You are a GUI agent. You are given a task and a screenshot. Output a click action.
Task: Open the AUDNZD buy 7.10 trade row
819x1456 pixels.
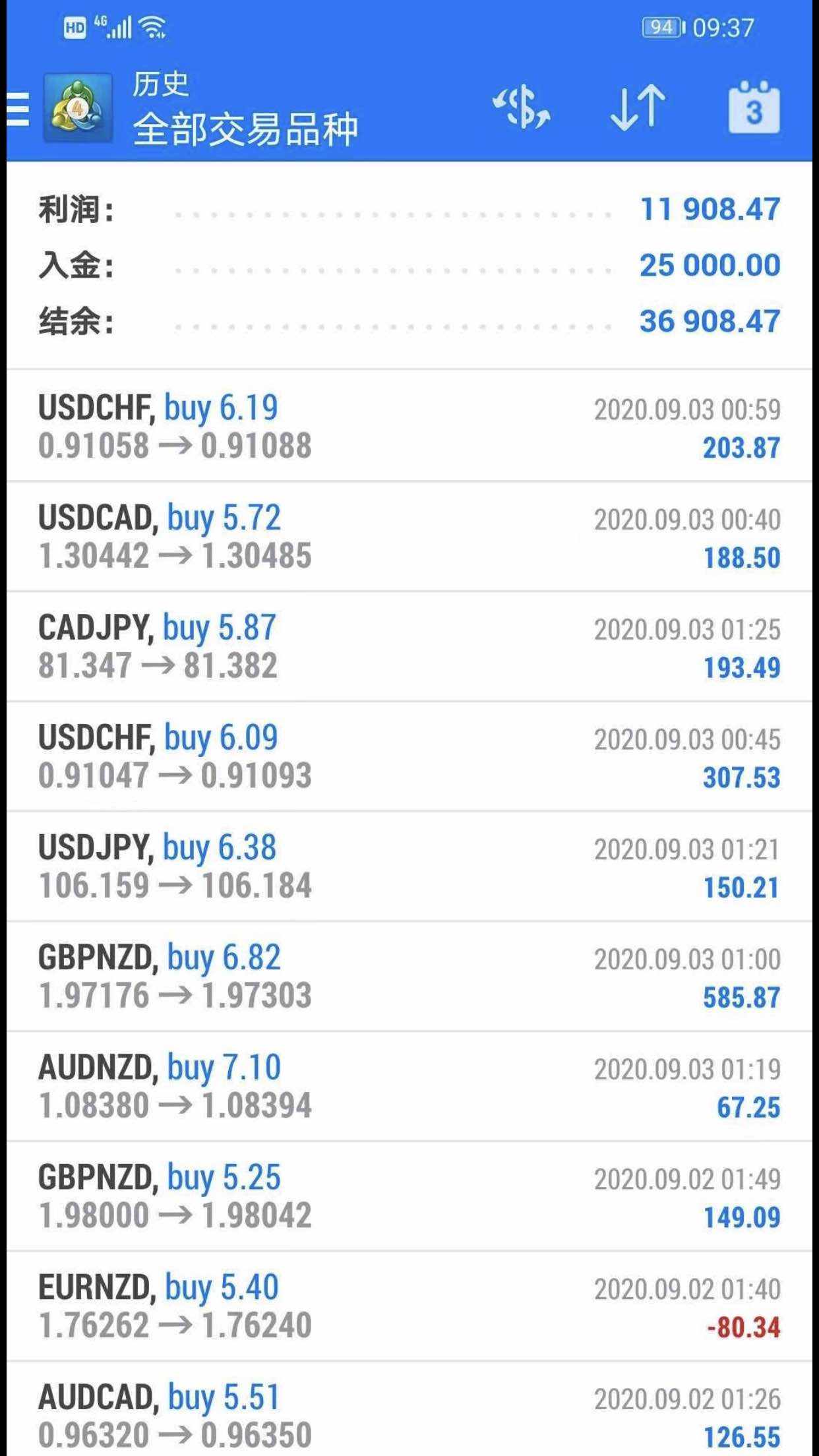tap(409, 1087)
